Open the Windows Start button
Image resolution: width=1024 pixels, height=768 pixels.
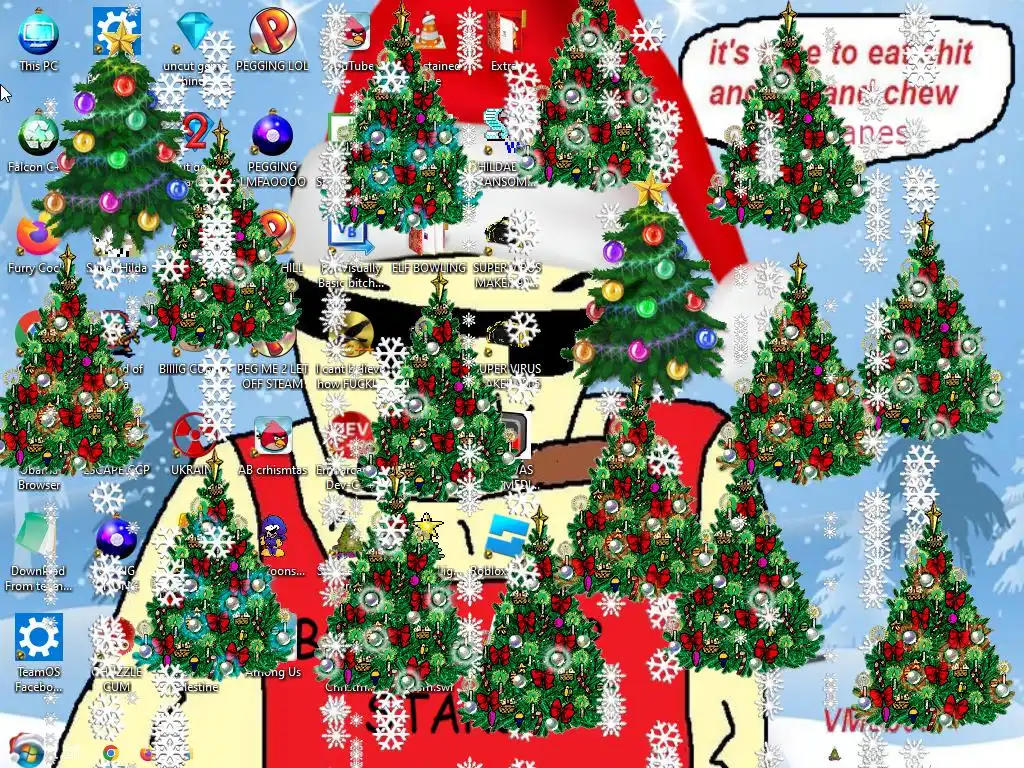[24, 751]
